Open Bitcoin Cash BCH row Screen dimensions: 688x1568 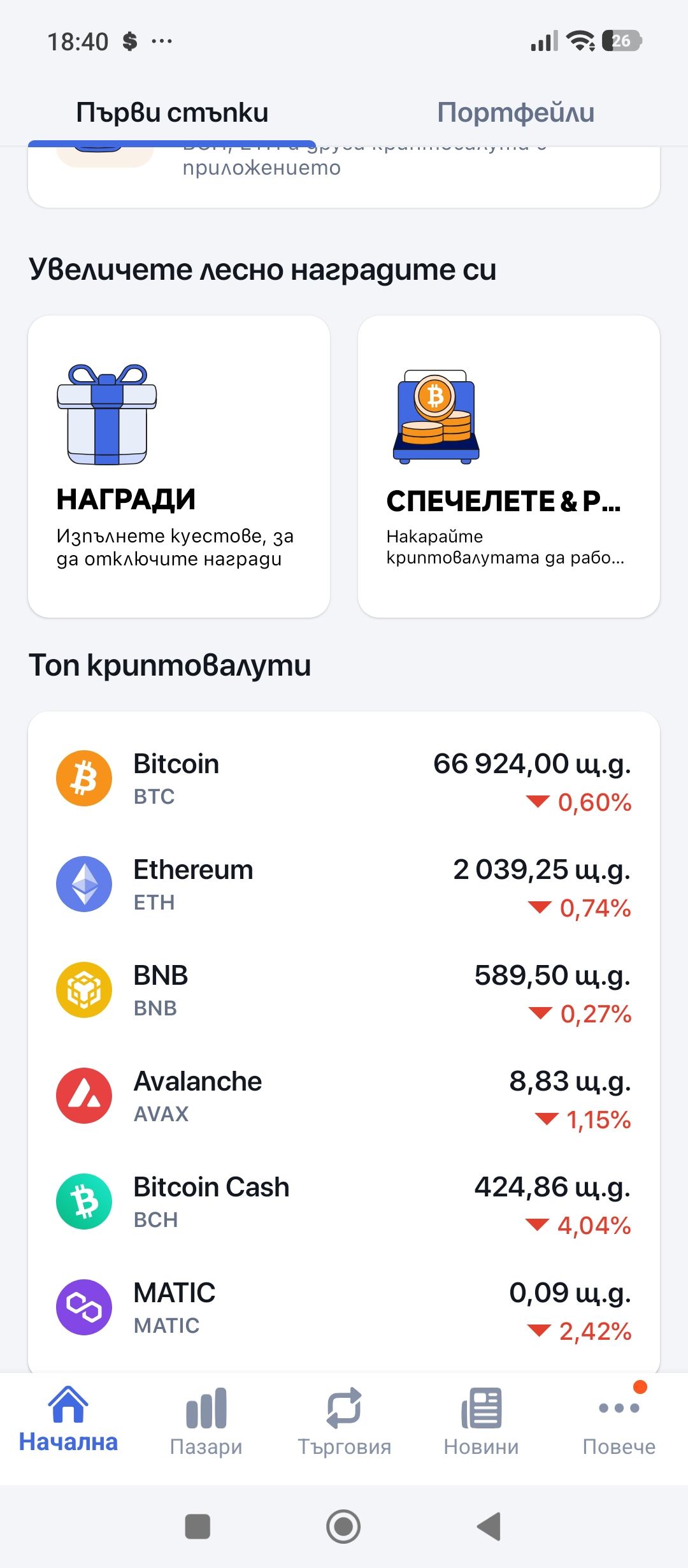coord(344,1202)
